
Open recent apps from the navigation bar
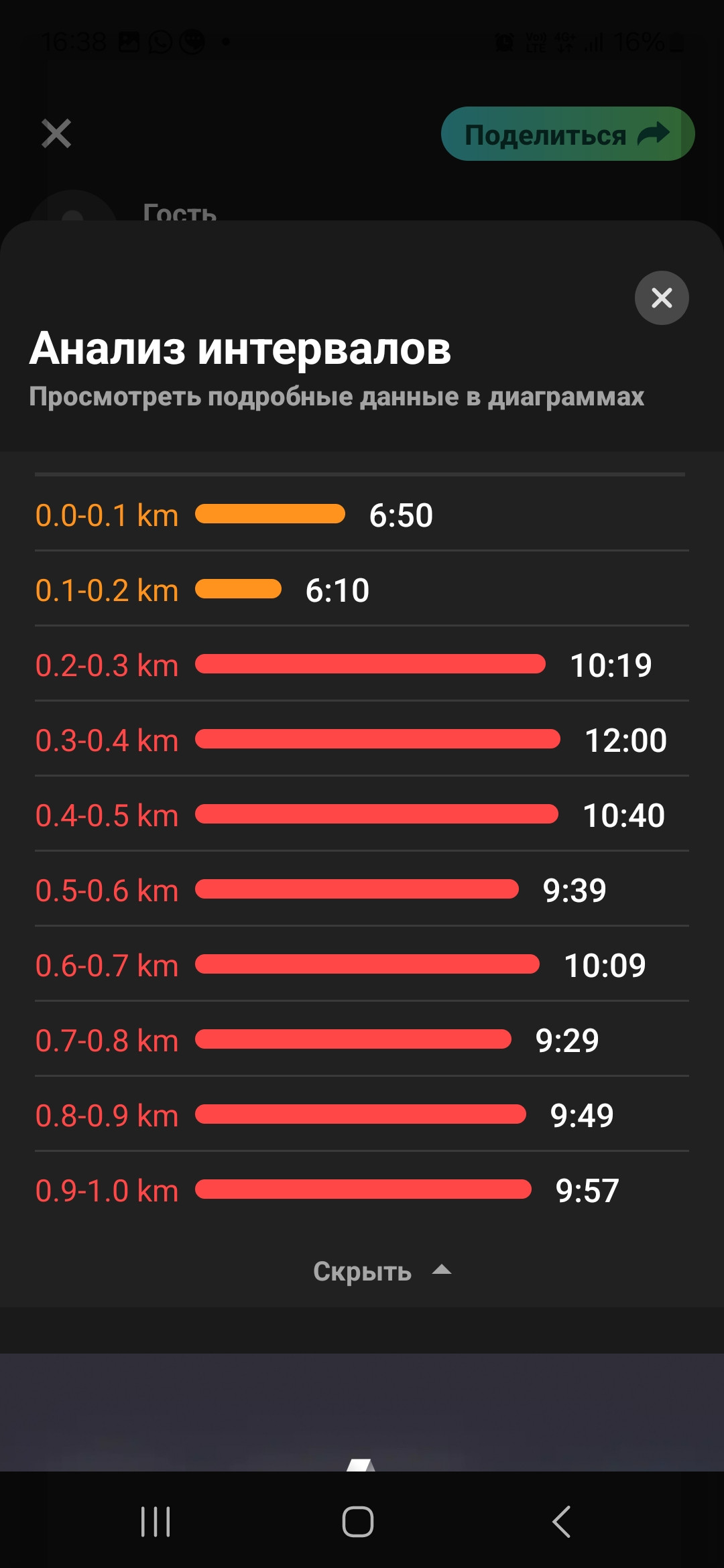[156, 1521]
